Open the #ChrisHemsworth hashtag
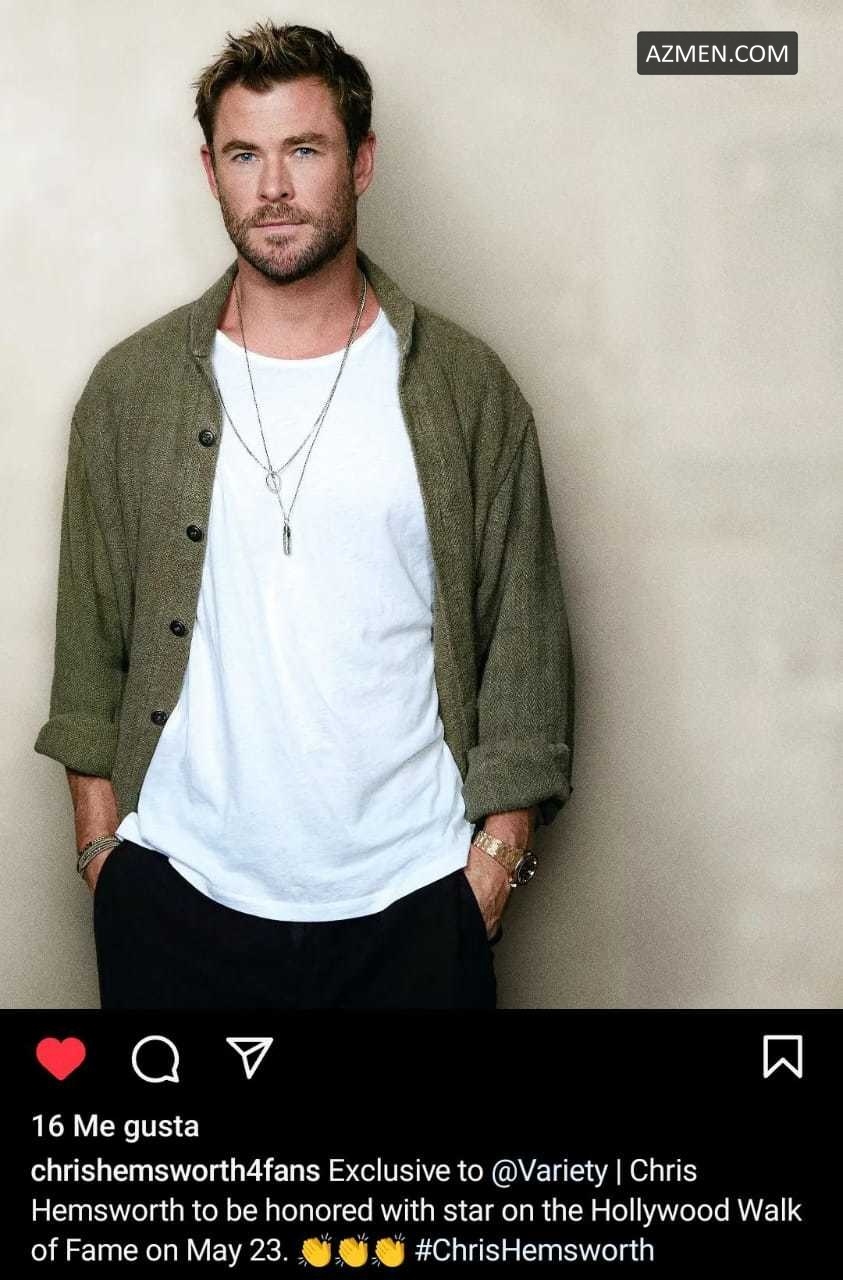The image size is (843, 1280). [534, 1250]
